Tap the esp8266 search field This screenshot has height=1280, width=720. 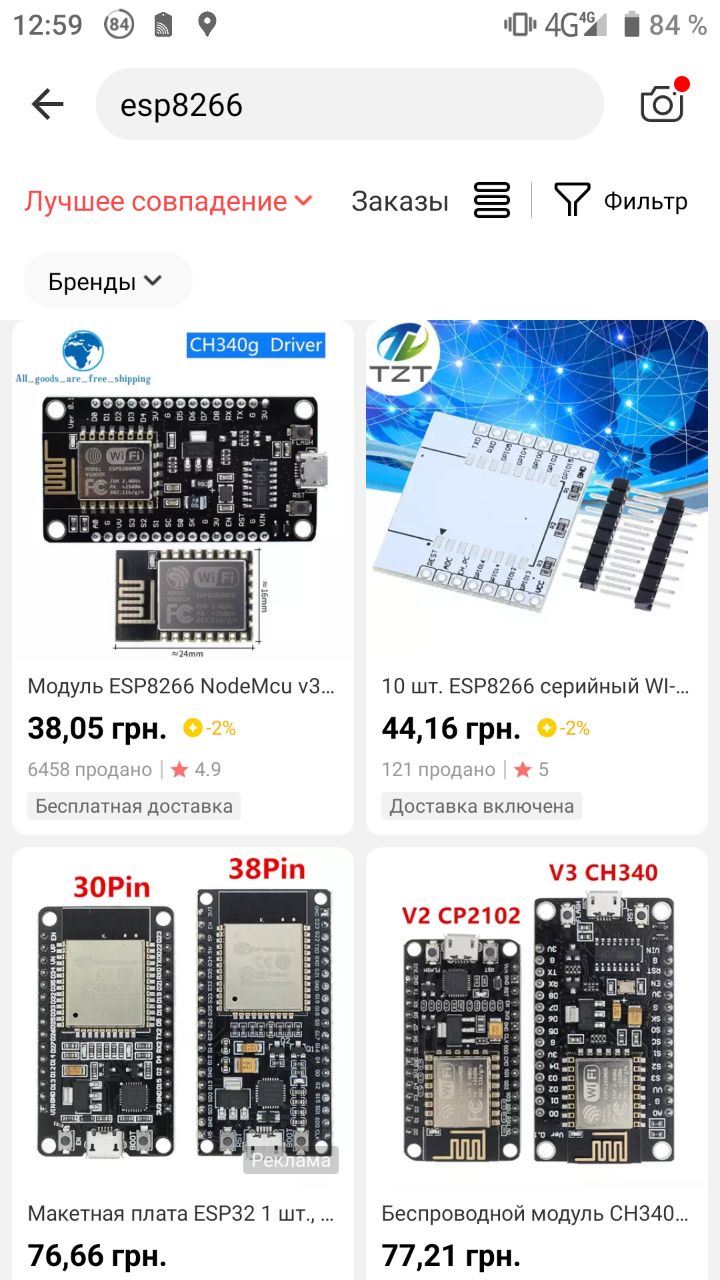coord(349,105)
